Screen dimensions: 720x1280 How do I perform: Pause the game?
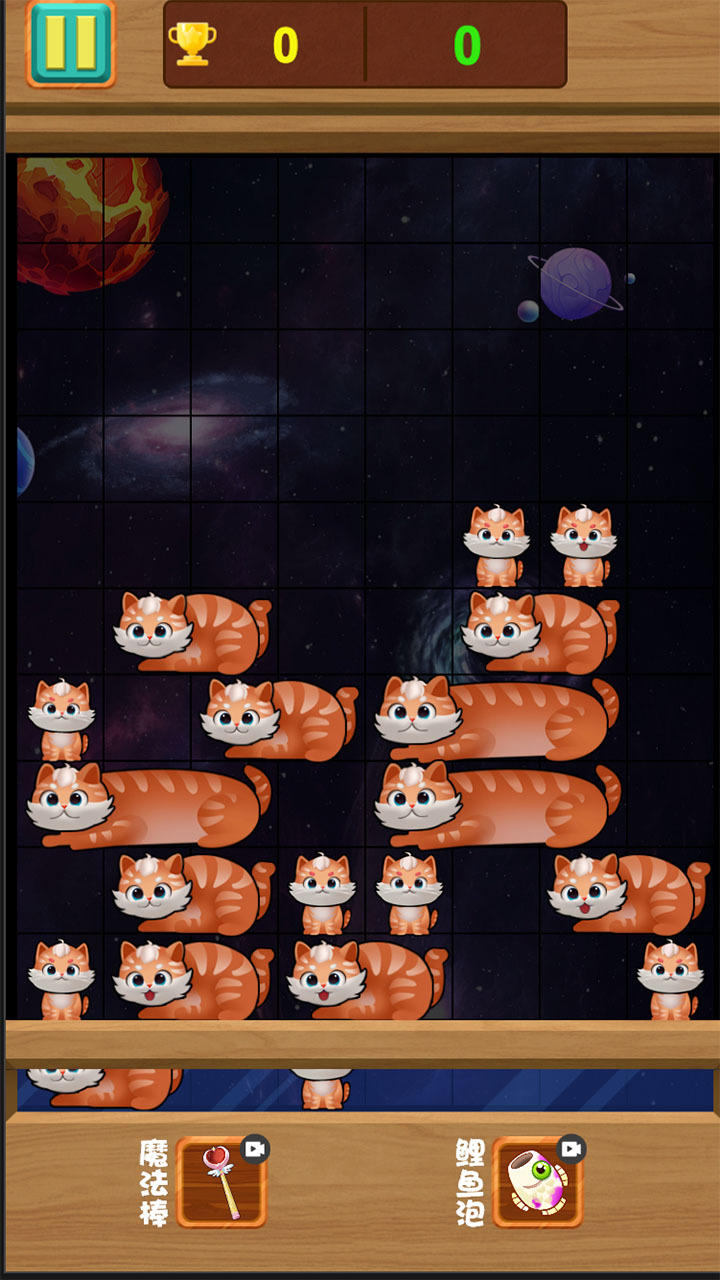pos(71,42)
